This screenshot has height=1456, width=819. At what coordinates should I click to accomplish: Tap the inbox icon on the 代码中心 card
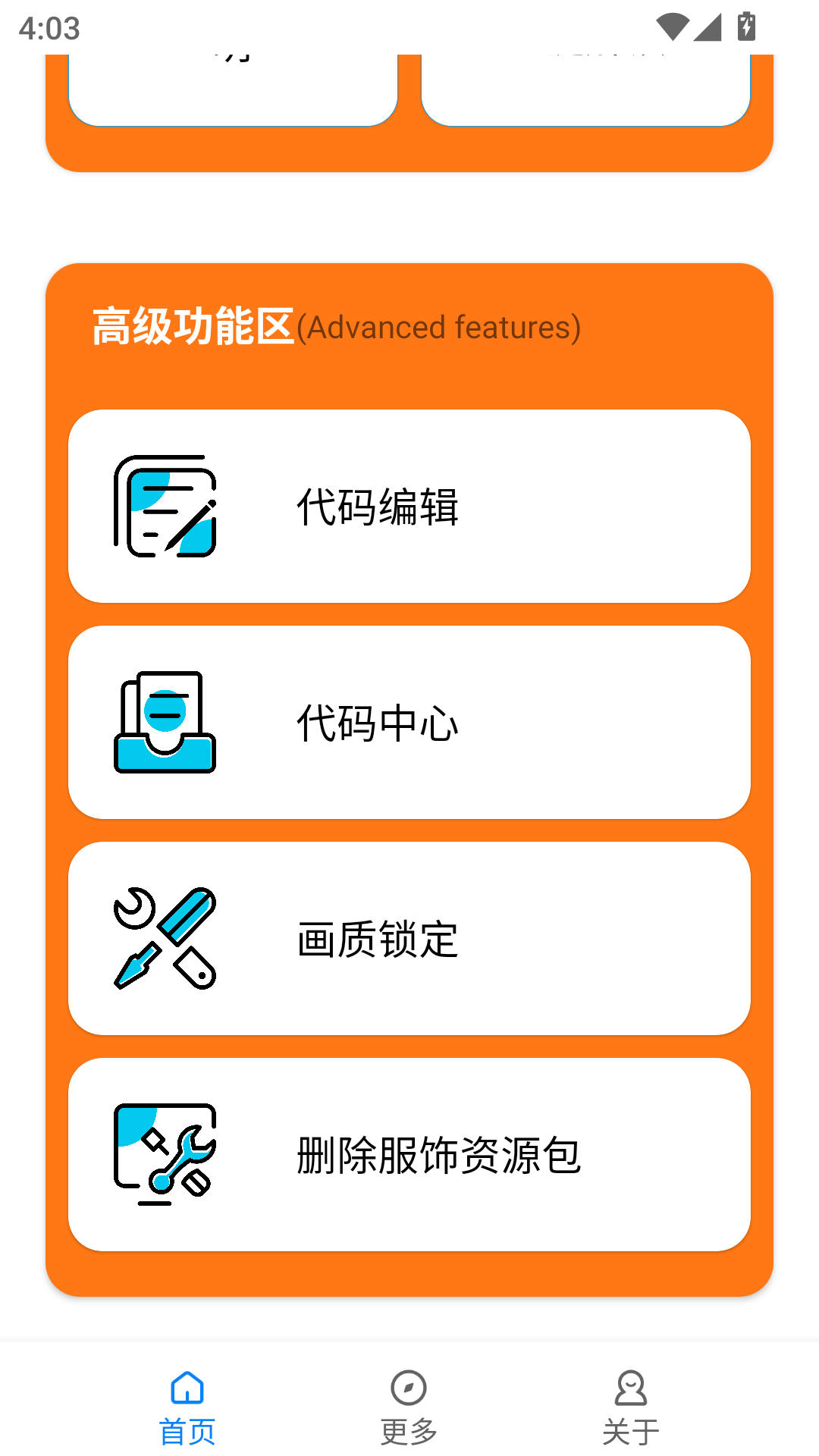(165, 720)
